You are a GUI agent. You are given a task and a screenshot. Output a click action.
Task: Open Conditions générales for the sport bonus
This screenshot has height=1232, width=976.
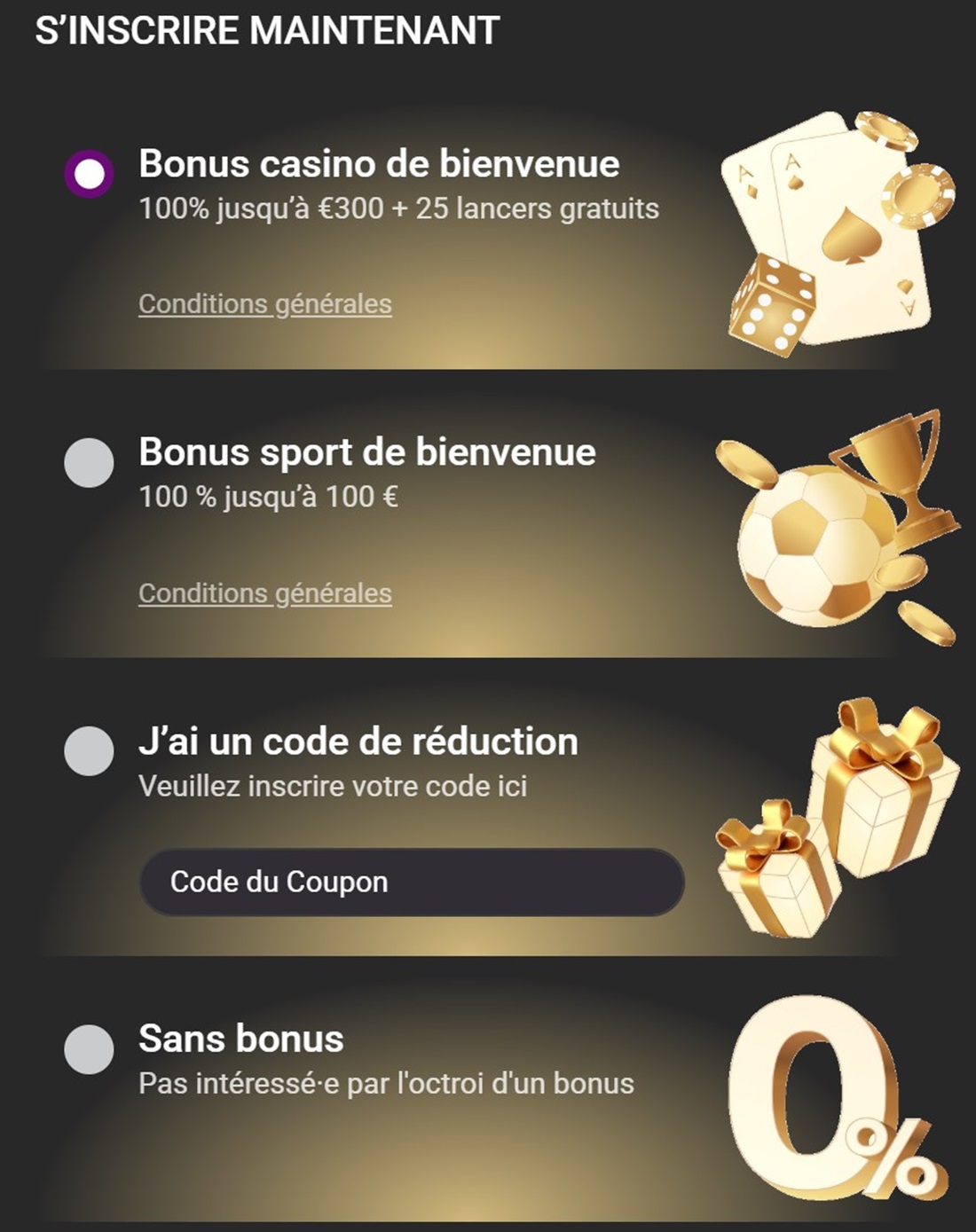pos(264,593)
